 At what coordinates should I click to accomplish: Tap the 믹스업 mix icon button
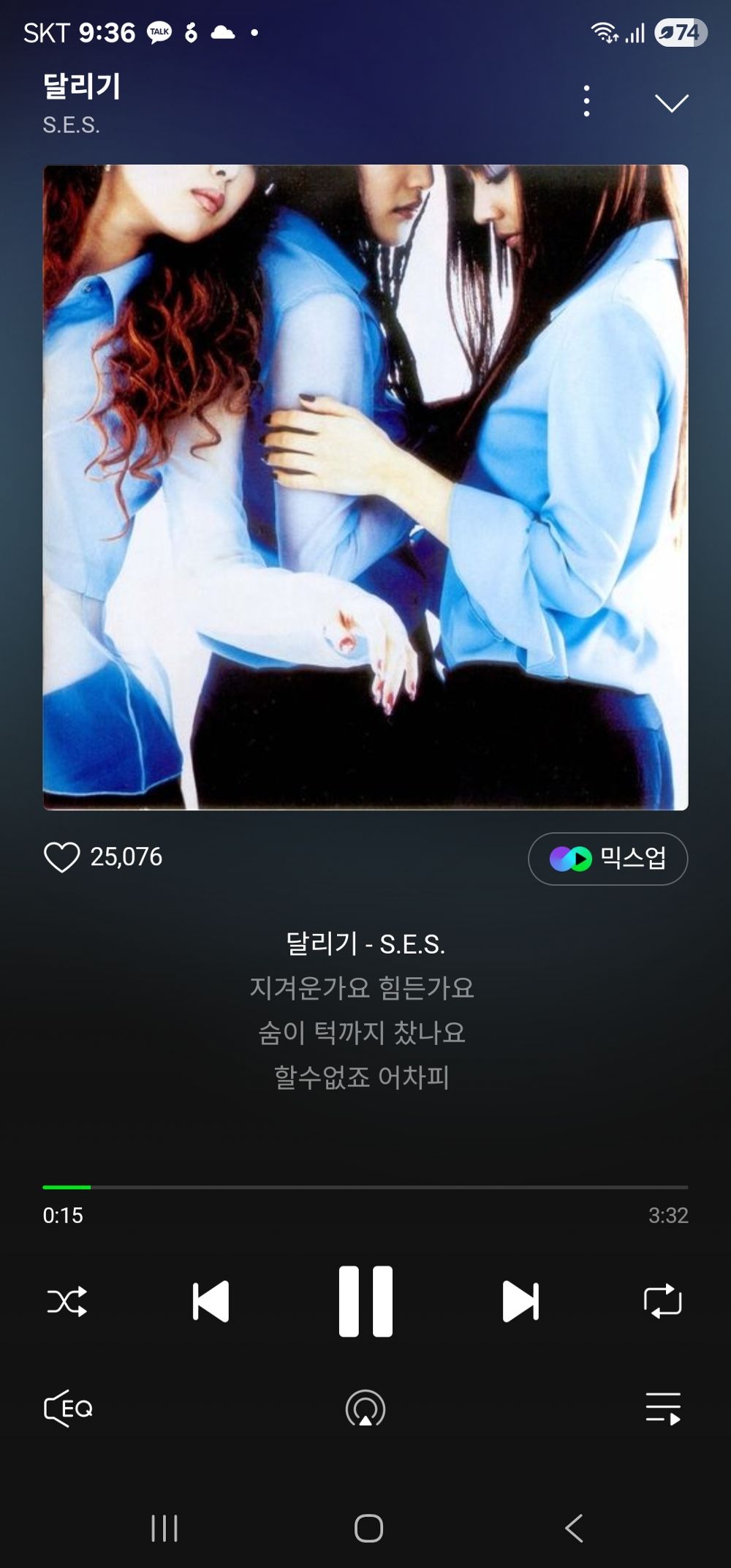(x=609, y=860)
